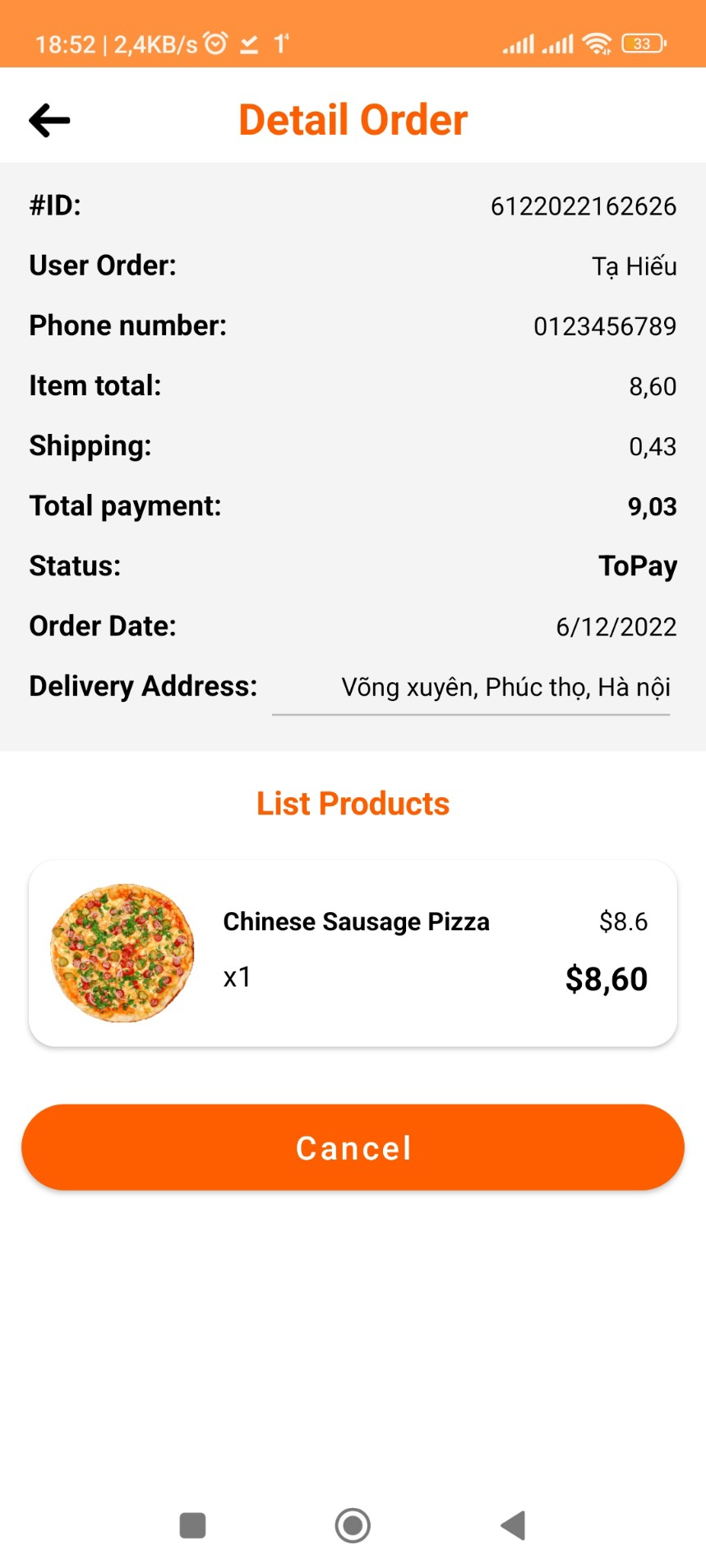Tap the pizza product thumbnail

coord(121,952)
